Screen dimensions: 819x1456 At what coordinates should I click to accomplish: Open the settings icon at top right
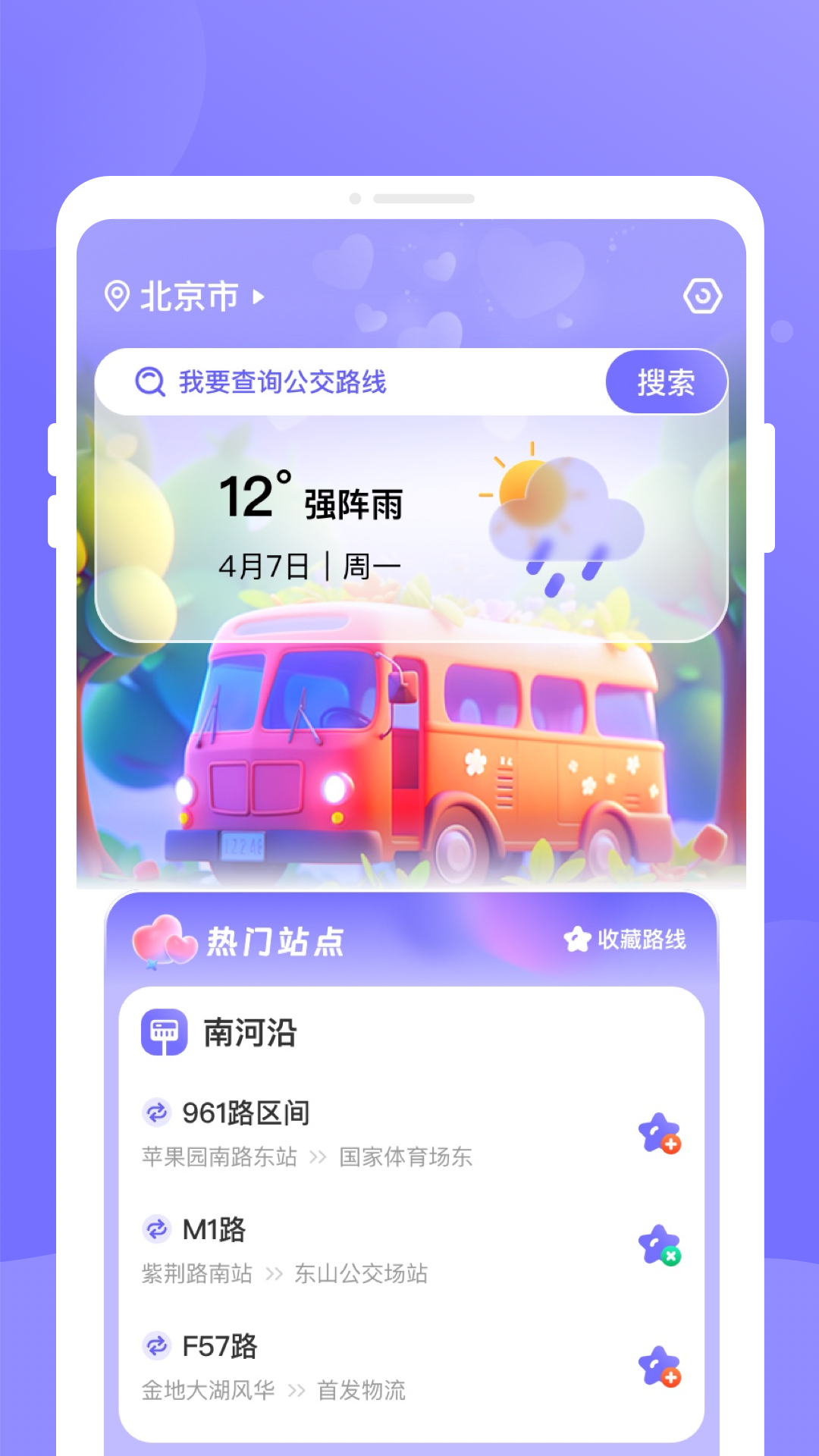click(702, 296)
